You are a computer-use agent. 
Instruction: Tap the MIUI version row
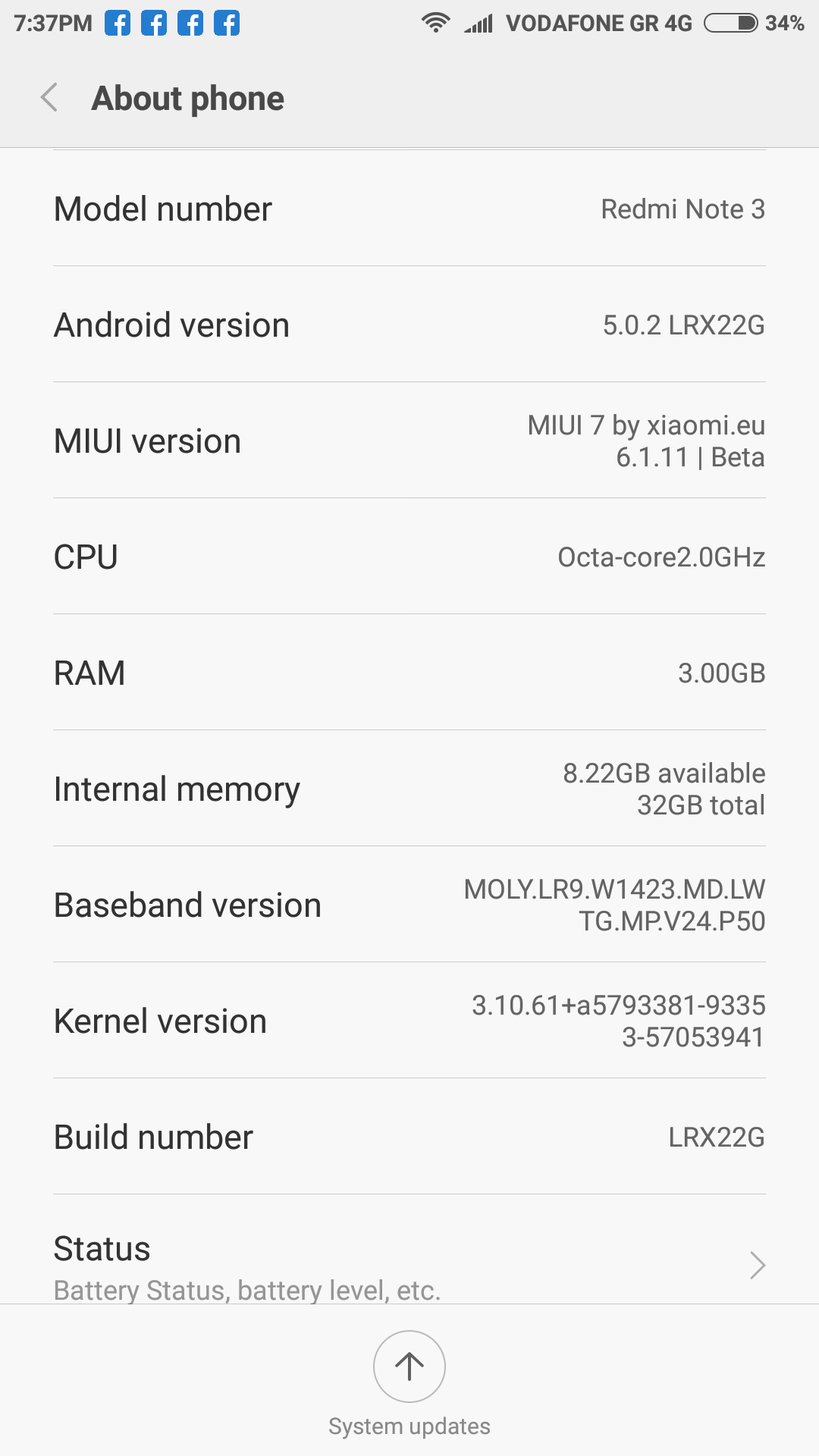point(409,441)
